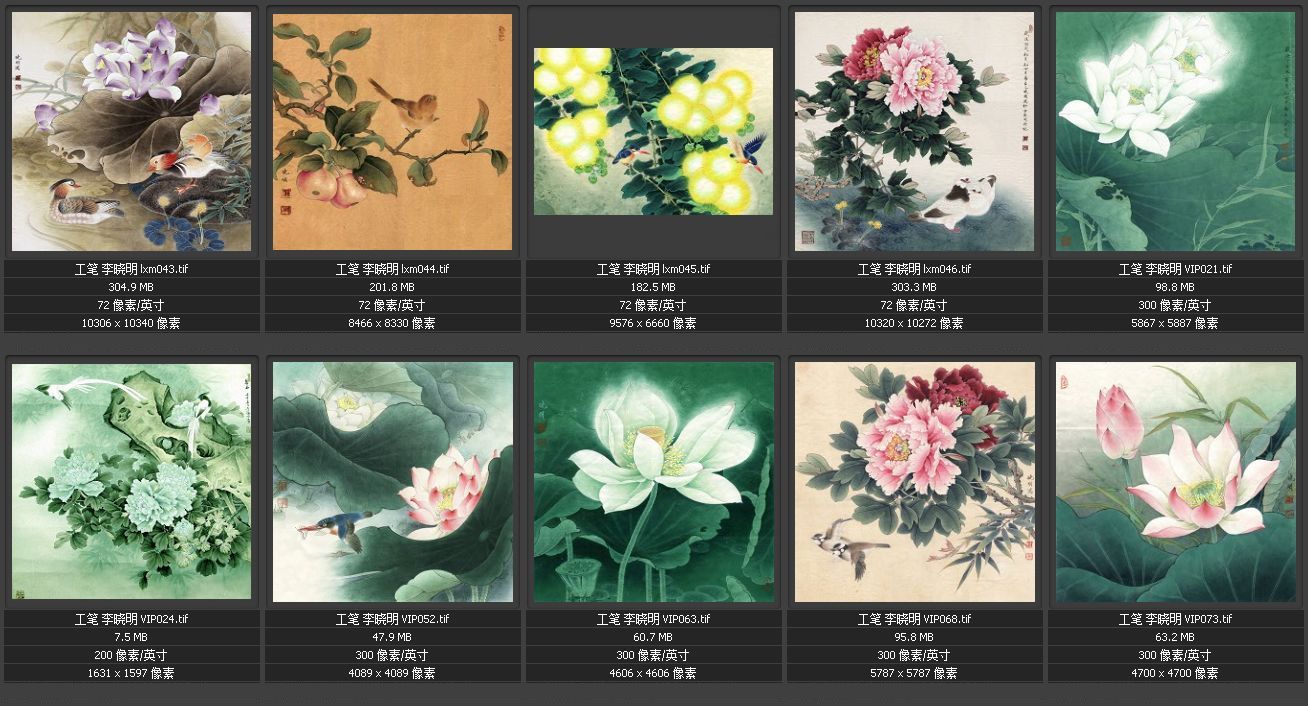Select the lxm045.tif yellow flowers thumbnail
This screenshot has width=1308, height=706.
tap(653, 131)
